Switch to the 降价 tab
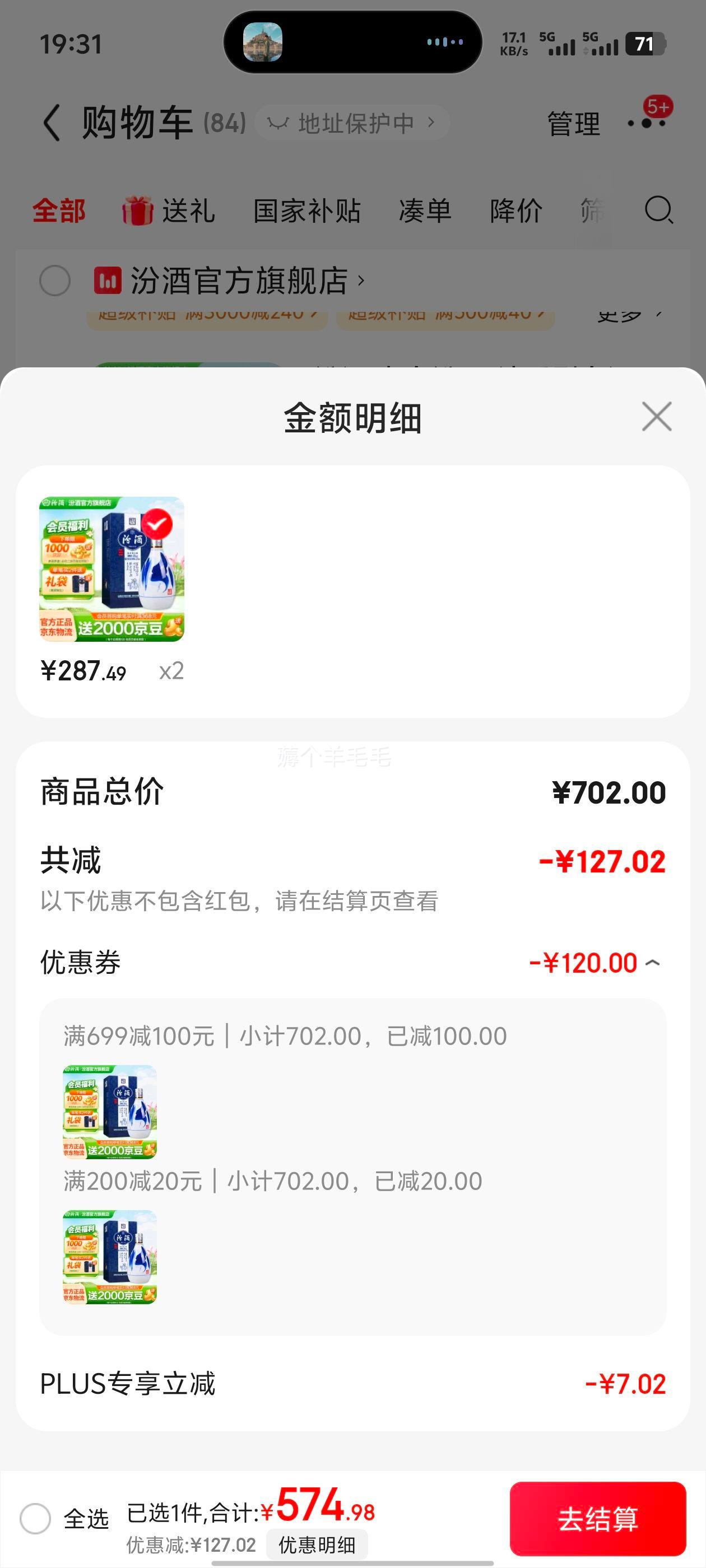This screenshot has width=706, height=1568. pos(515,212)
